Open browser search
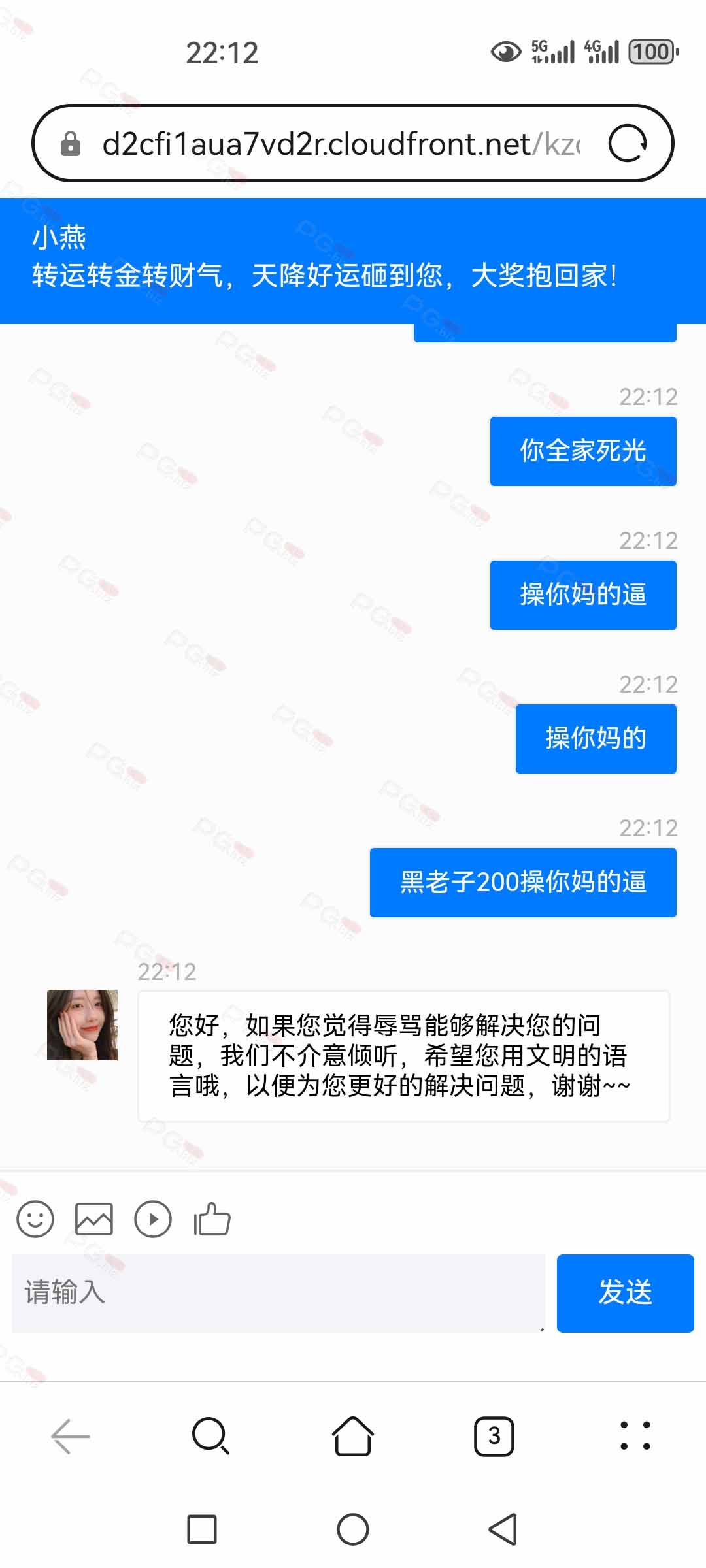The image size is (706, 1568). click(x=211, y=1436)
